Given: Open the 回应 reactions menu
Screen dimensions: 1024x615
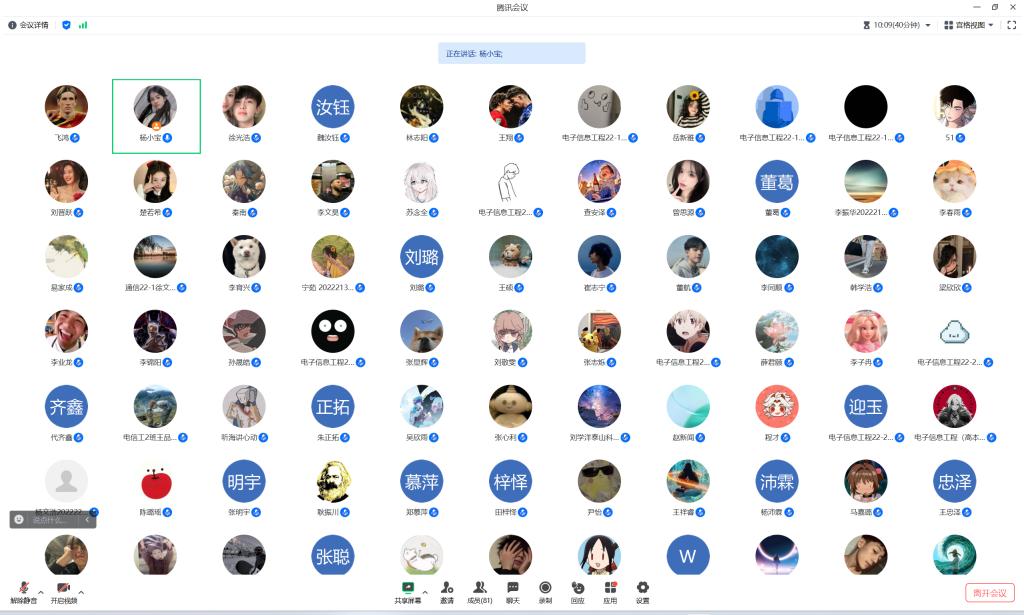Looking at the screenshot, I should pyautogui.click(x=578, y=591).
